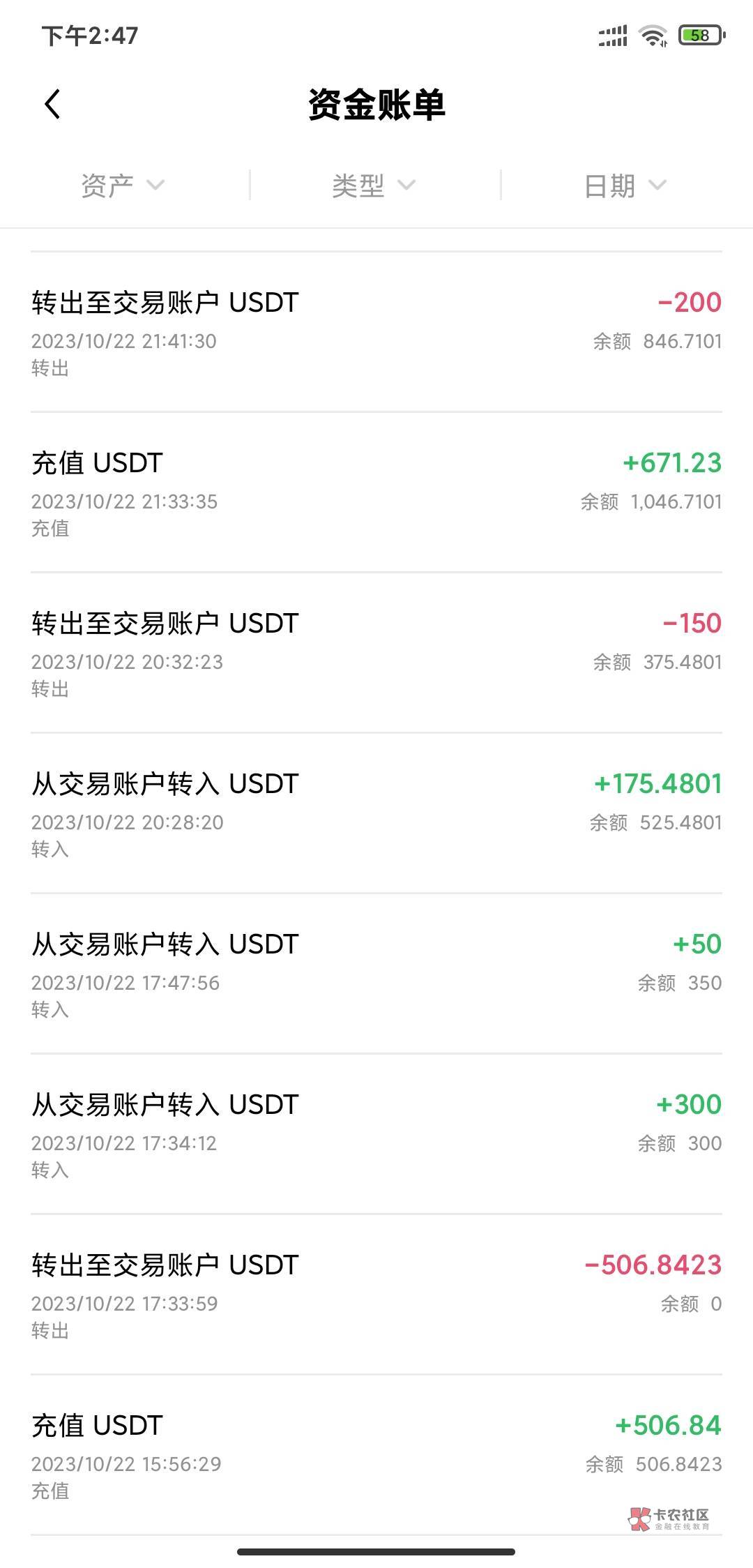The height and width of the screenshot is (1568, 753).
Task: View the +175.4801 从交易账户转入 record
Action: tap(376, 813)
